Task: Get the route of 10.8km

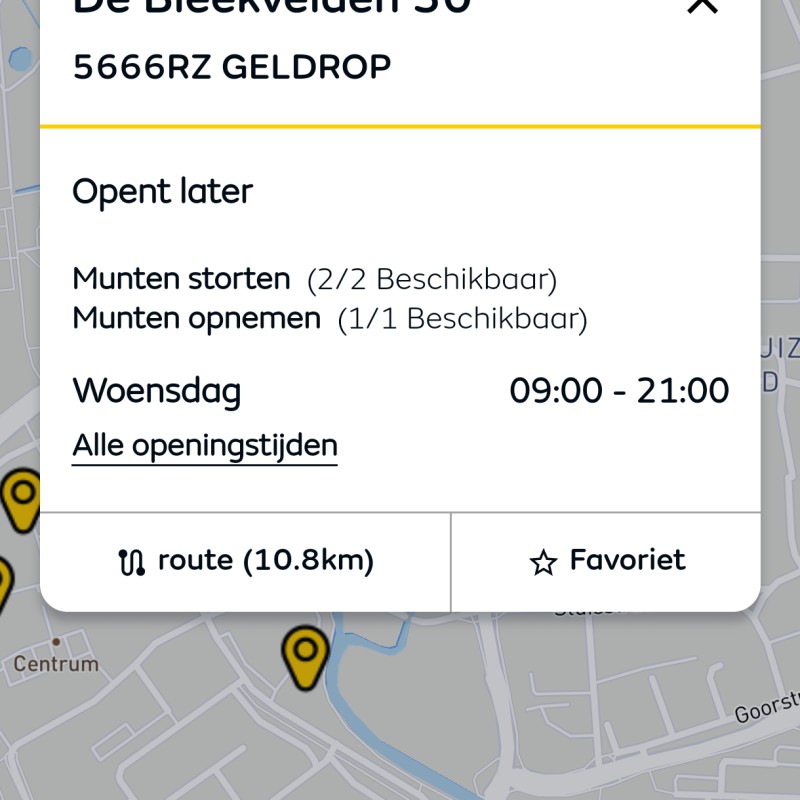Action: click(x=246, y=561)
